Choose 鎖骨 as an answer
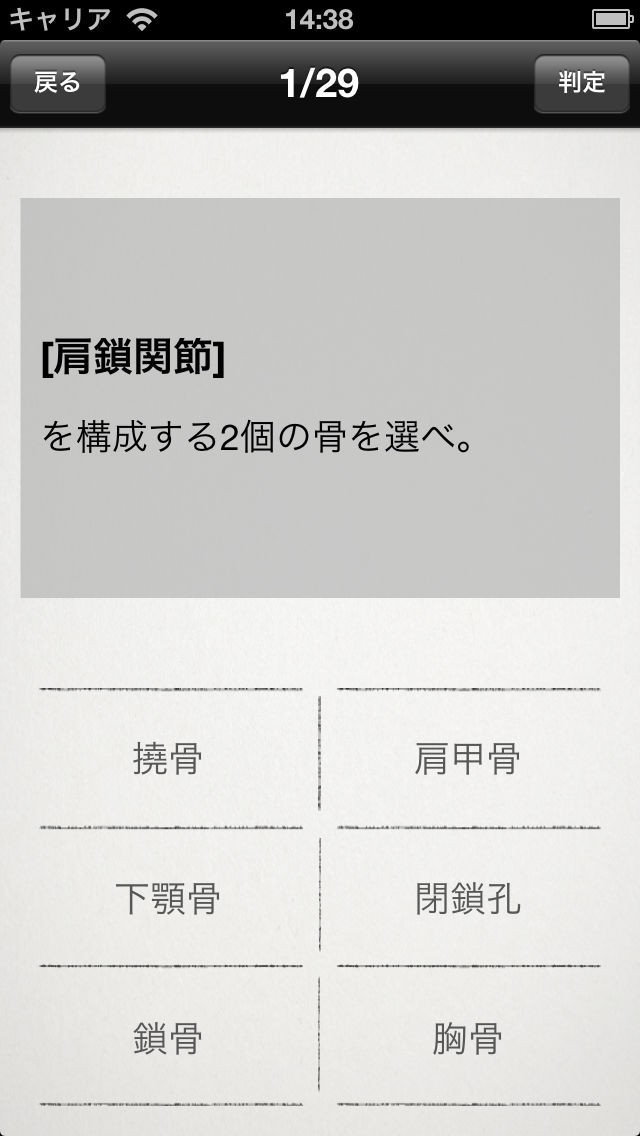The width and height of the screenshot is (640, 1136). pyautogui.click(x=170, y=1038)
